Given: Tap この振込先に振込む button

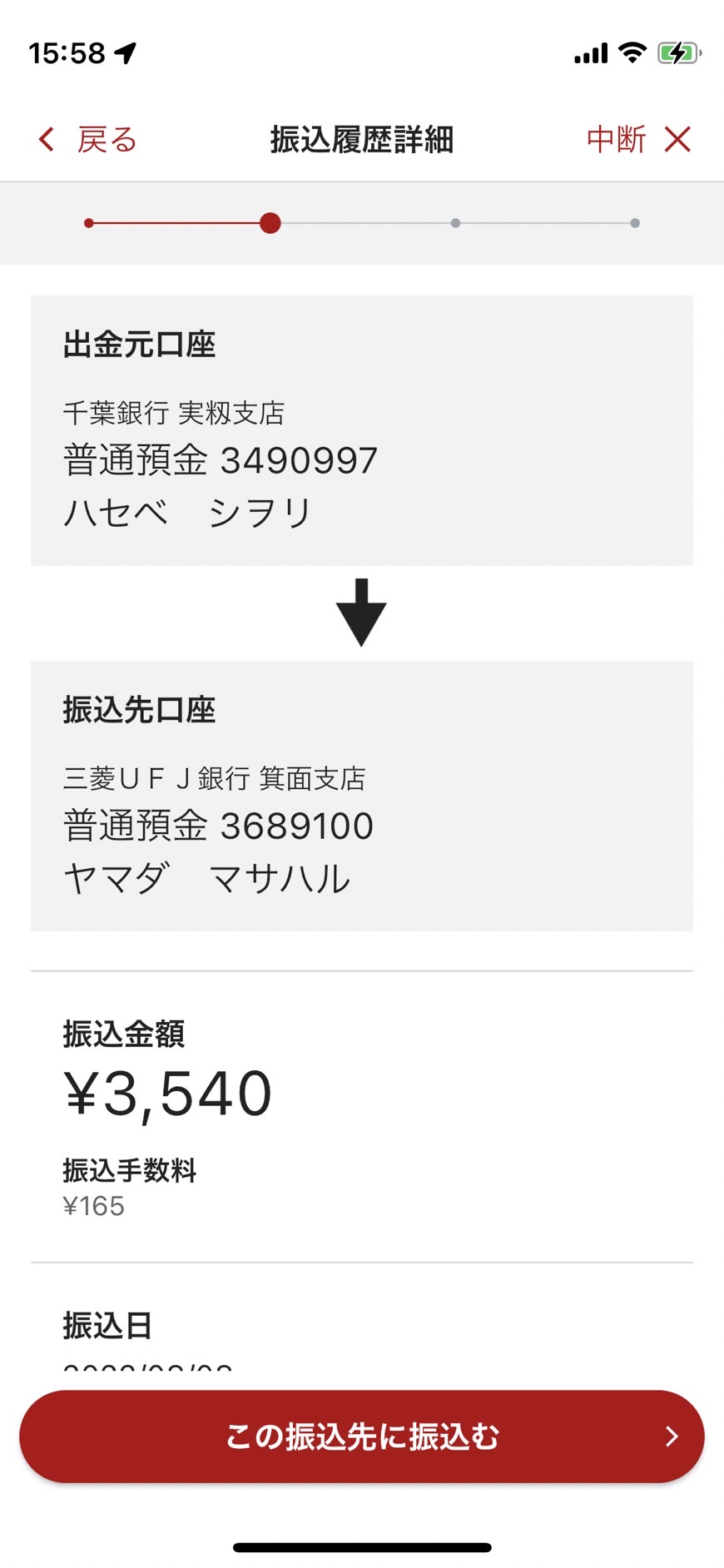Looking at the screenshot, I should pos(362,1436).
